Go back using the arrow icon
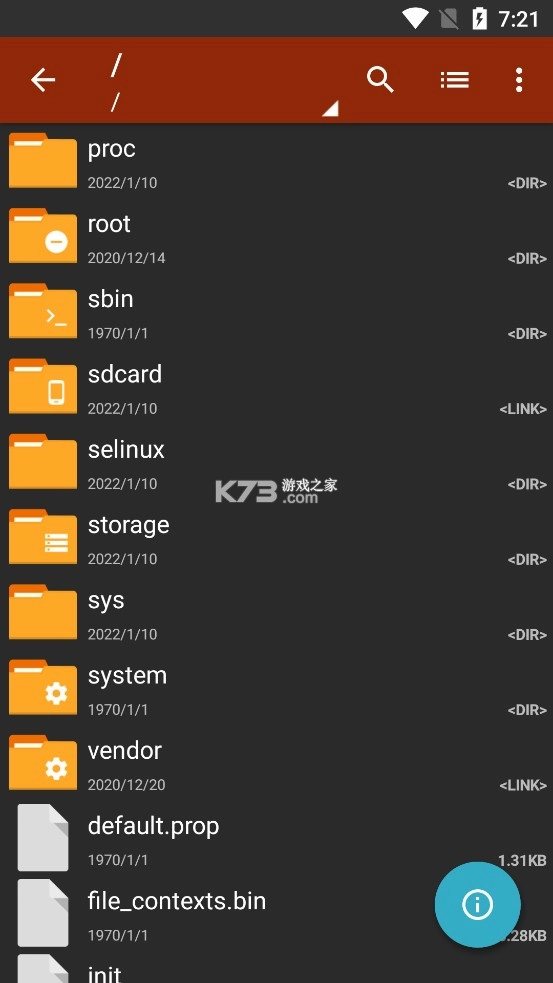The width and height of the screenshot is (553, 983). (x=43, y=80)
